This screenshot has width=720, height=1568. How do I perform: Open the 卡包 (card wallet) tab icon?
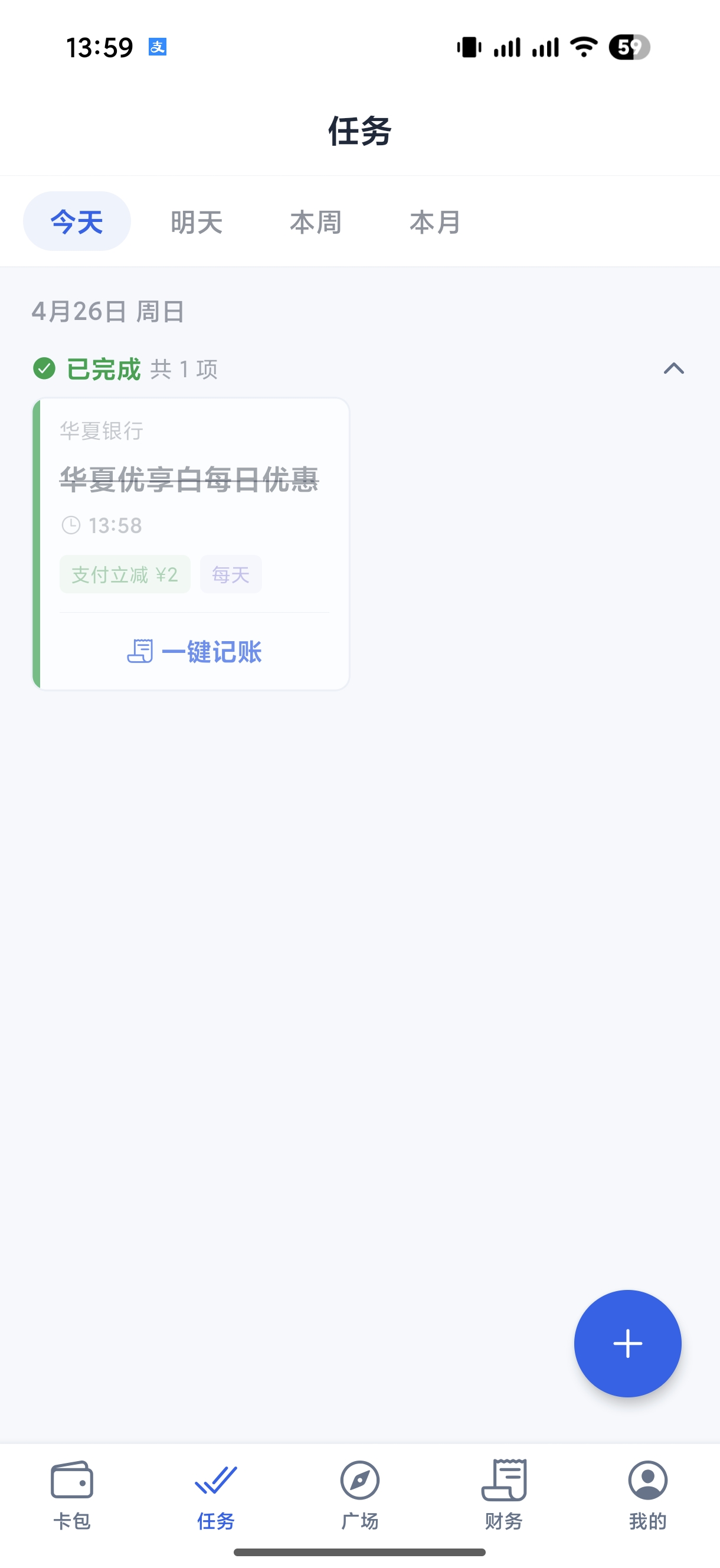point(71,1483)
